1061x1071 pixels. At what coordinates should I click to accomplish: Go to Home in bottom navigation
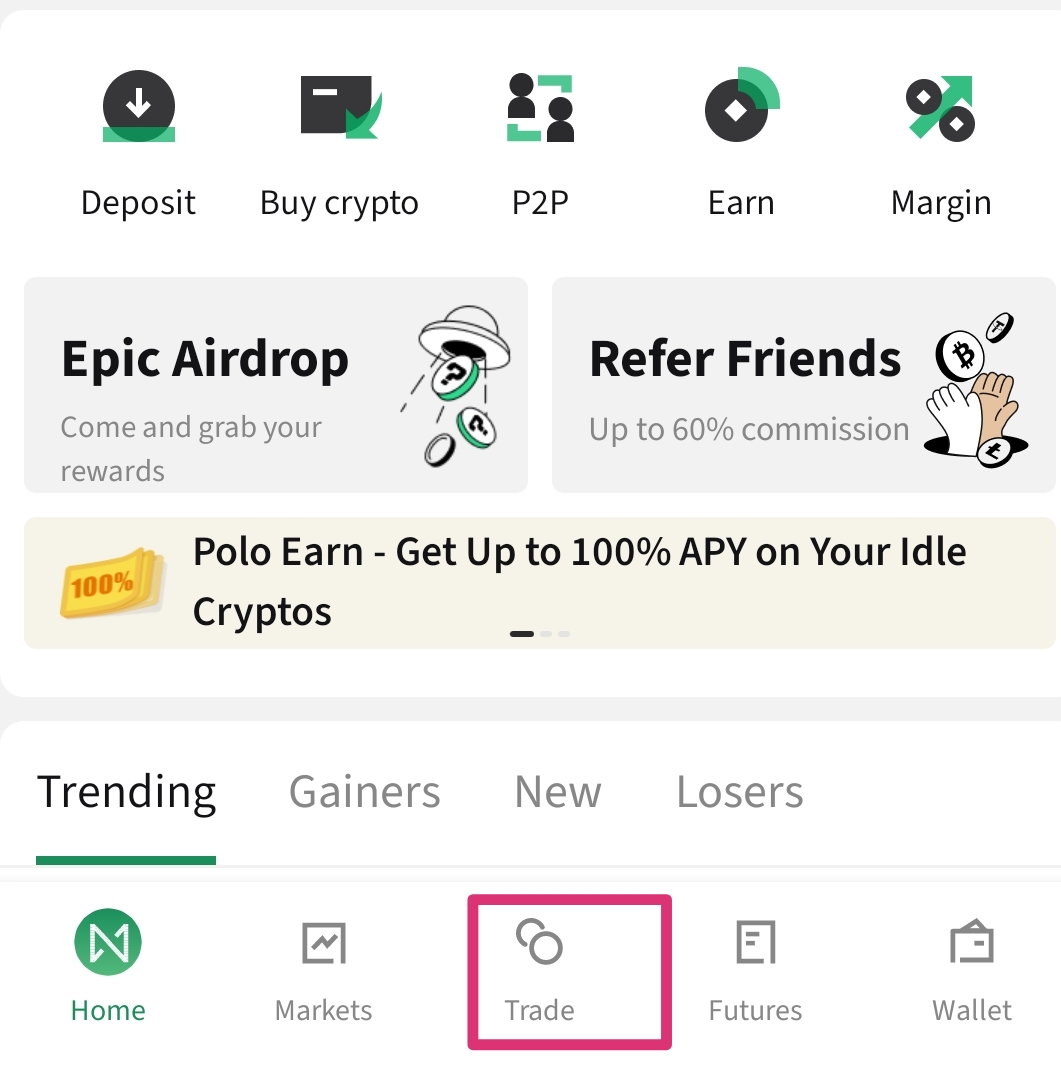coord(108,970)
